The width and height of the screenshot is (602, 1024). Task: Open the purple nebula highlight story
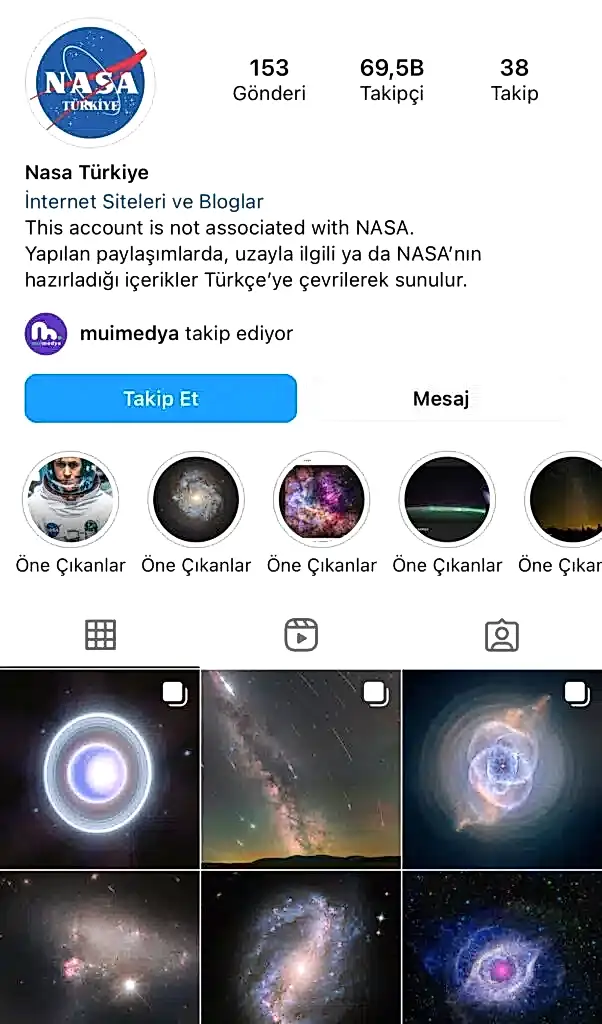click(x=321, y=499)
